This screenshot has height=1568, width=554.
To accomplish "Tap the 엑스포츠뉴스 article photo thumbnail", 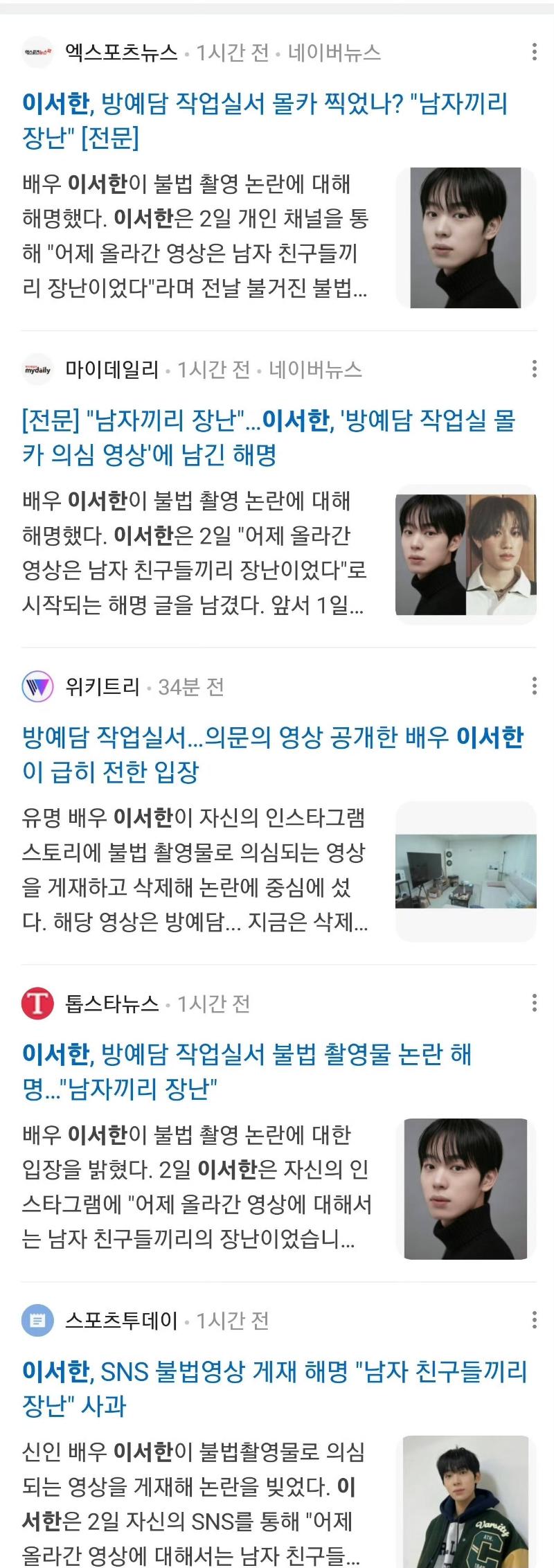I will 465,238.
